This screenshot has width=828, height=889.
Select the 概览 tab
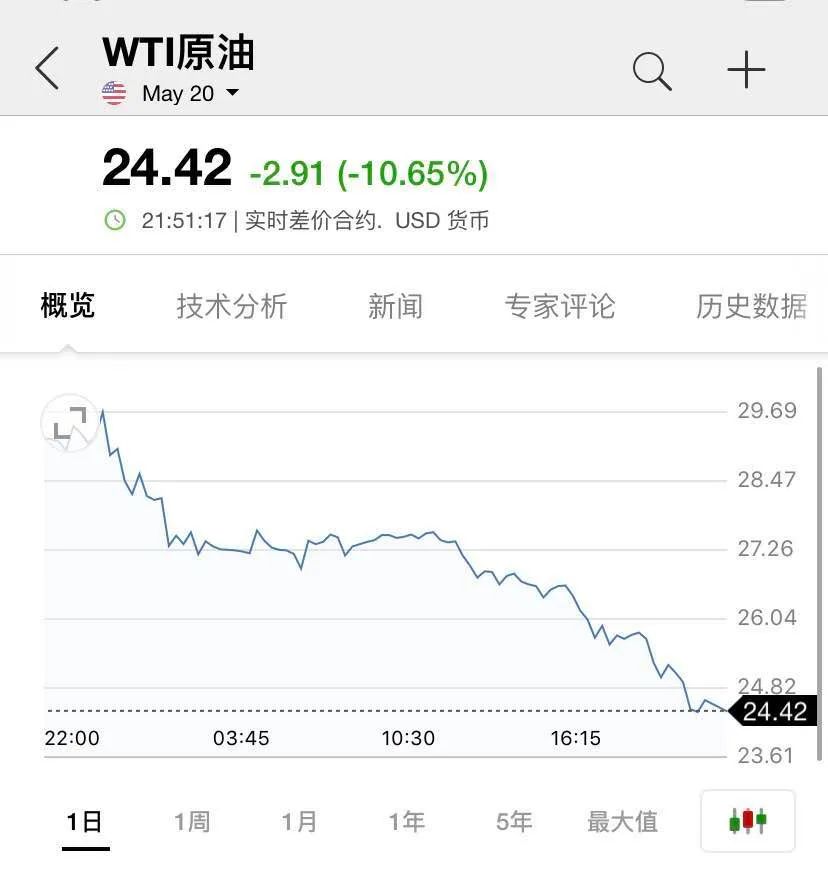tap(68, 306)
